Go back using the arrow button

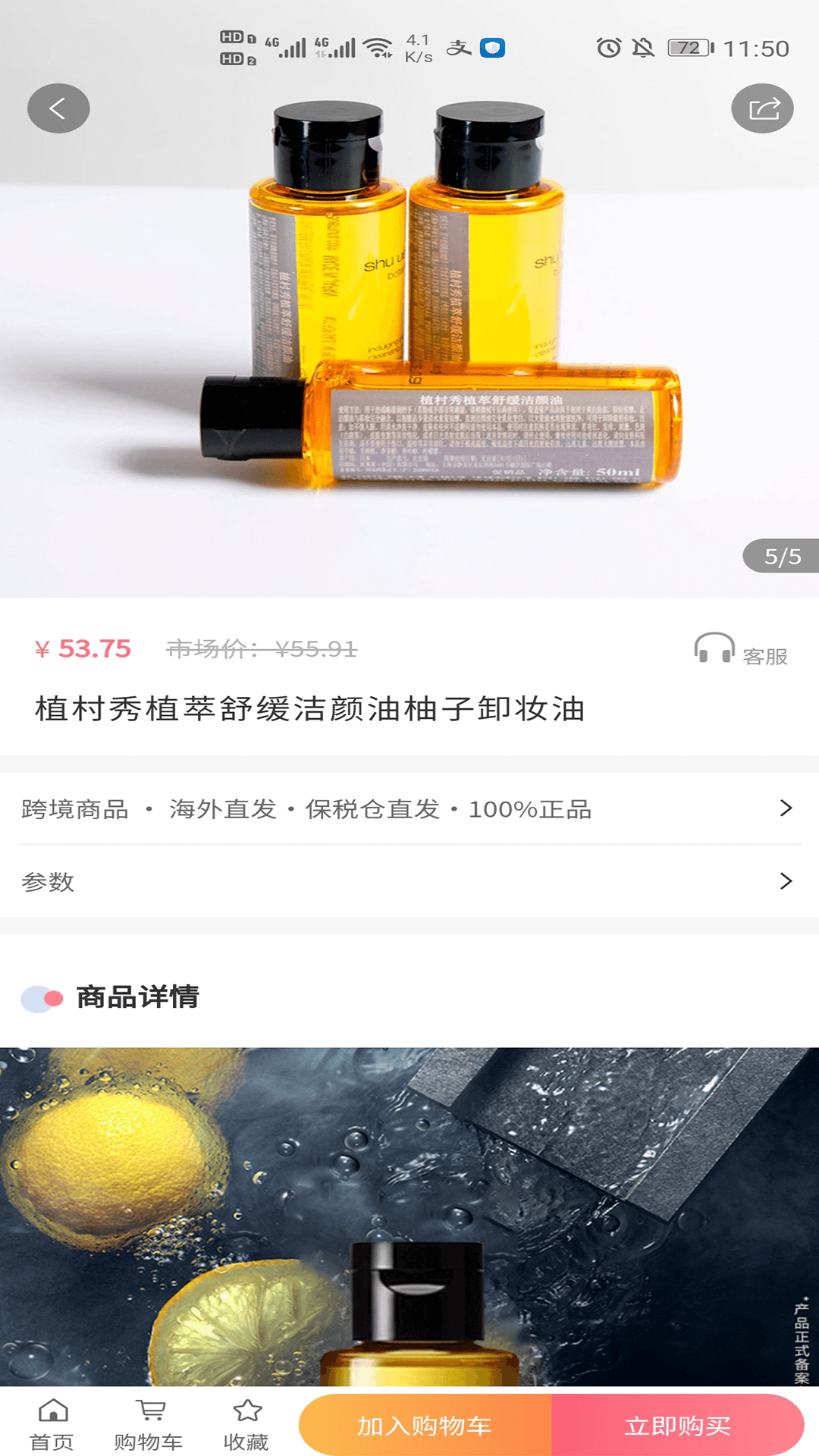point(58,108)
